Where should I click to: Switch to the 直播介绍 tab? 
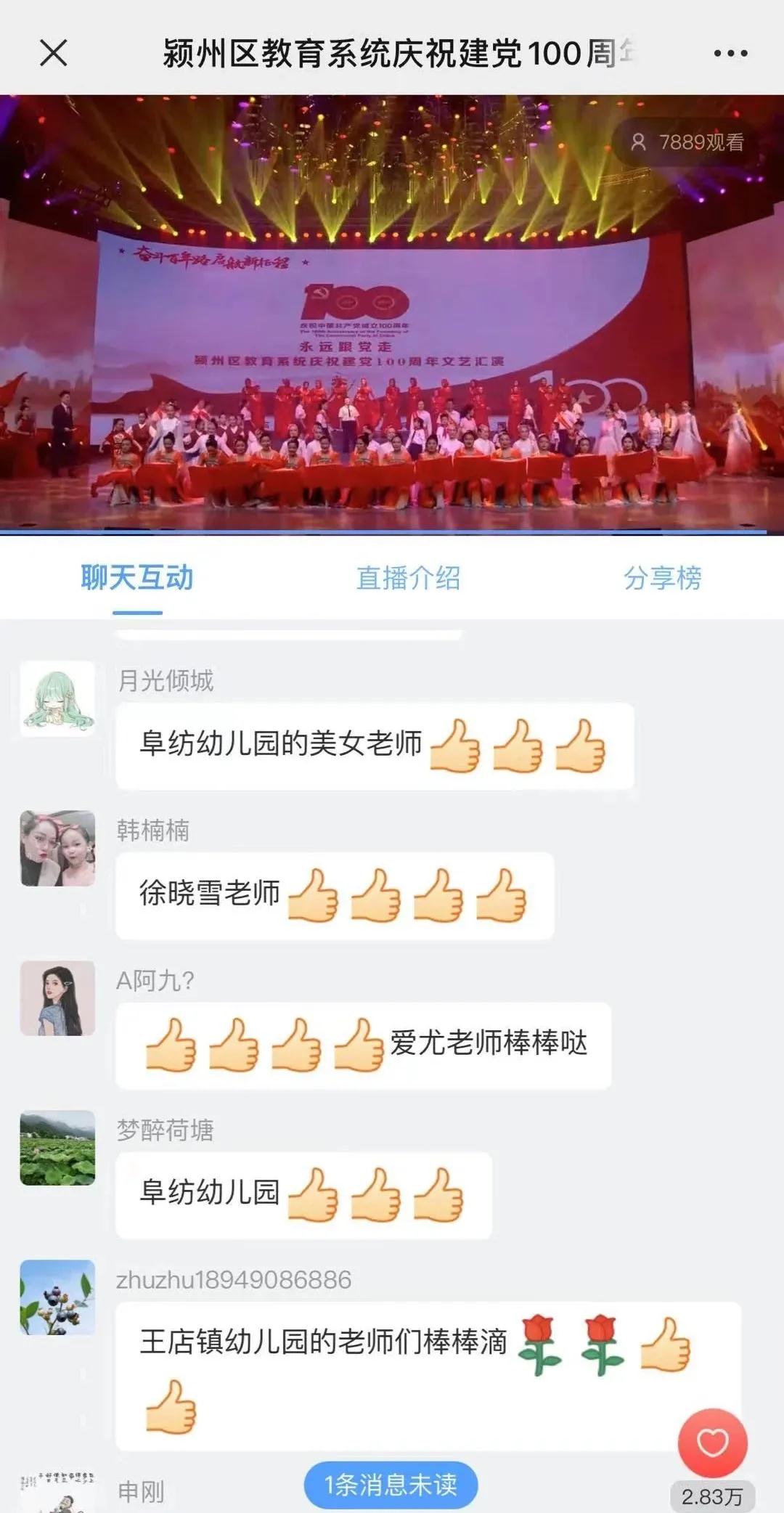[x=408, y=578]
